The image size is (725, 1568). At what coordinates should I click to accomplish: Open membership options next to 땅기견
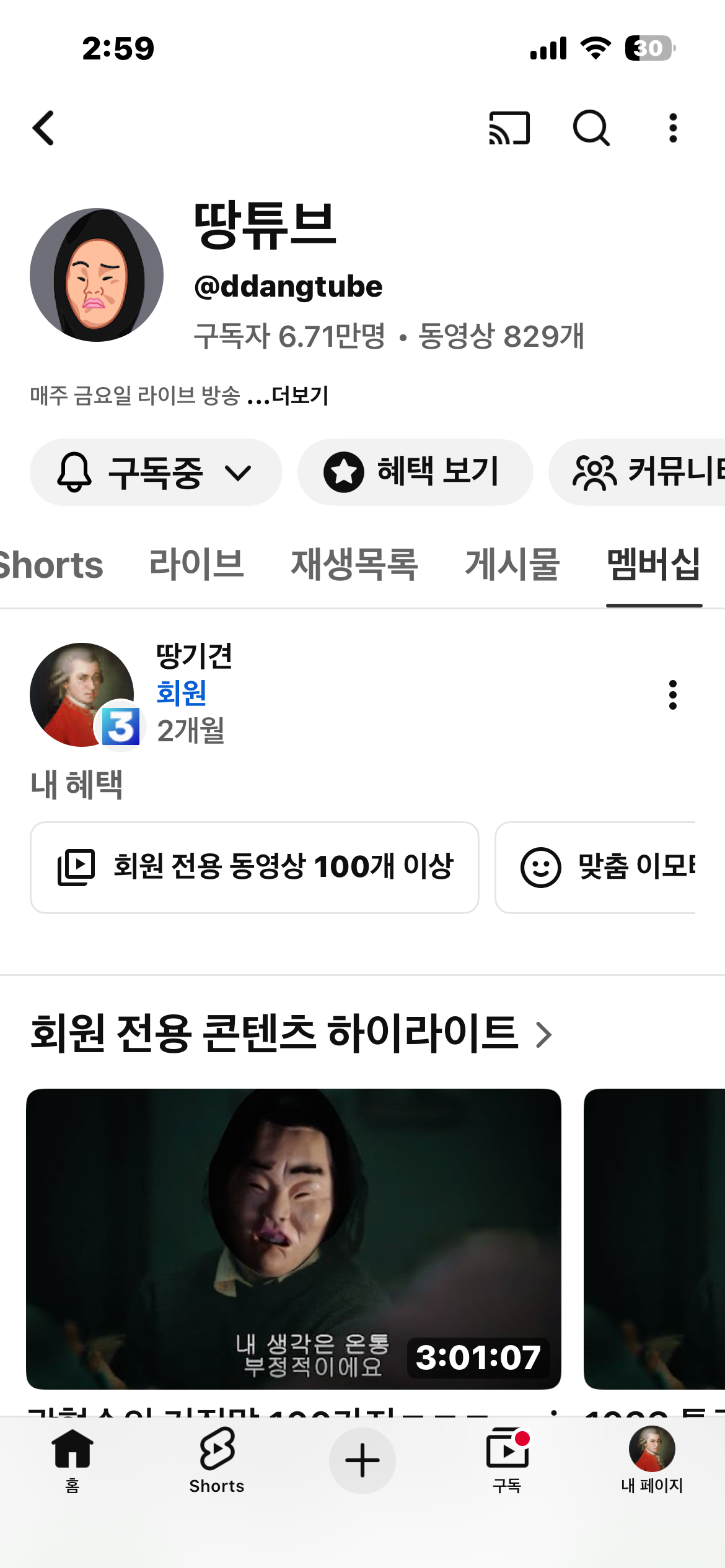coord(673,695)
